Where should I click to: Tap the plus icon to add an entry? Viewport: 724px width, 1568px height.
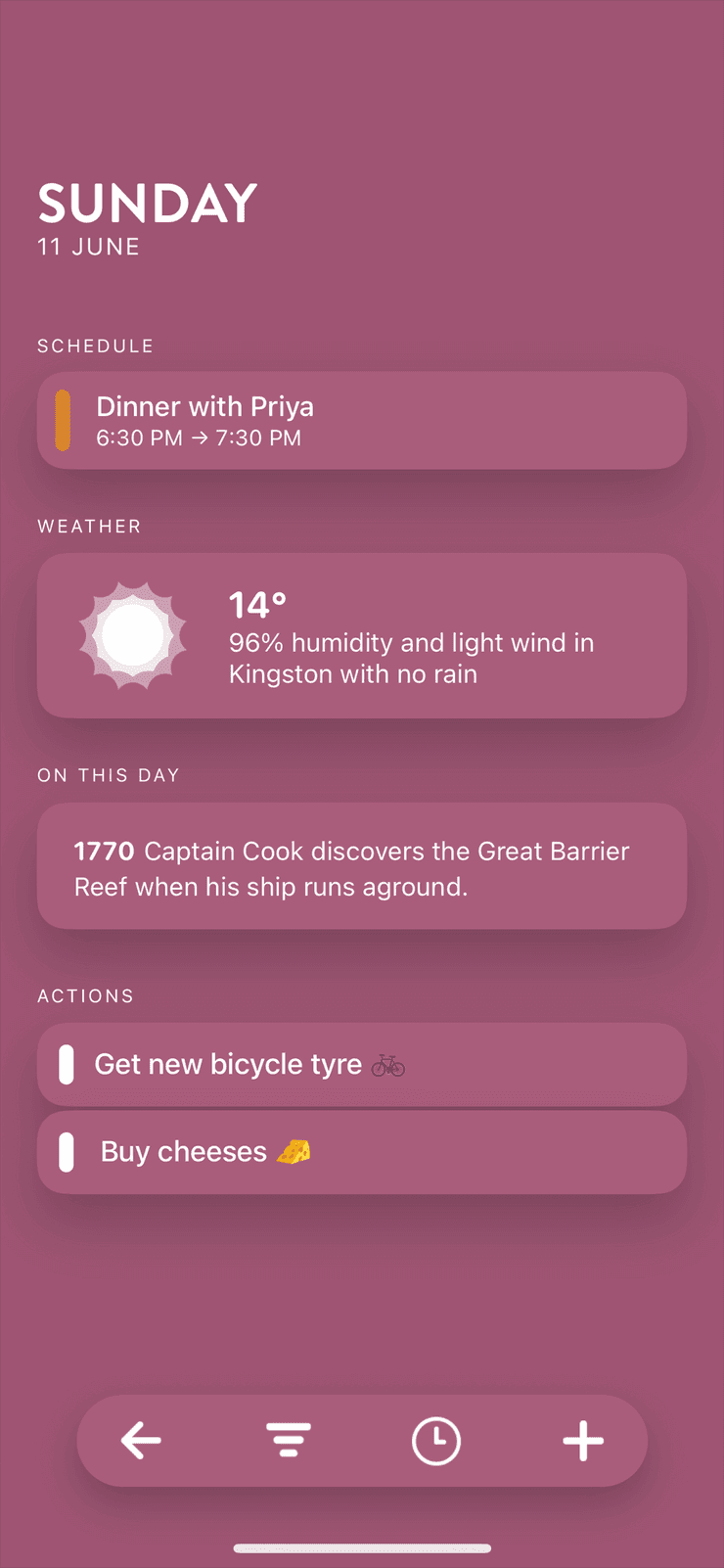(583, 1440)
